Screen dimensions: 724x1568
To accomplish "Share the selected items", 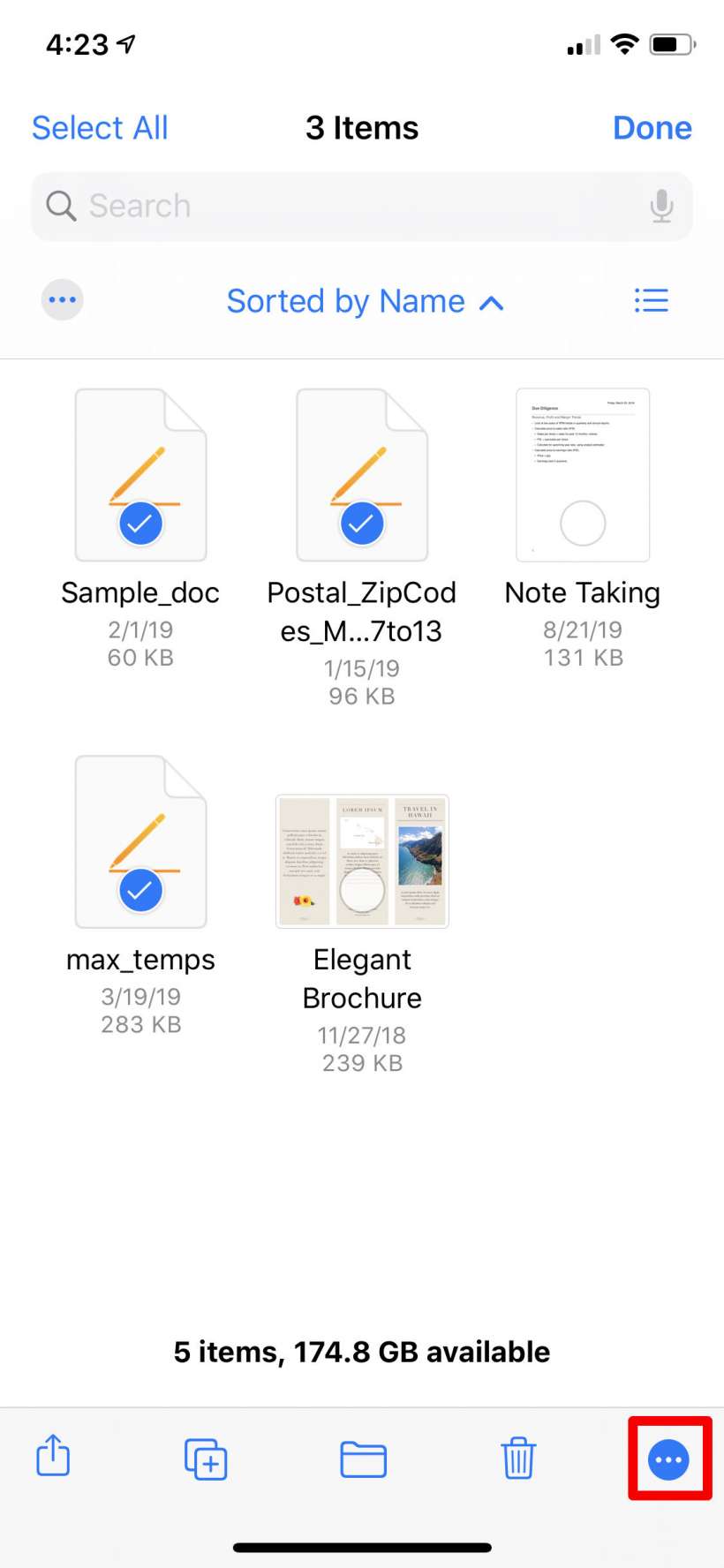I will 53,1457.
